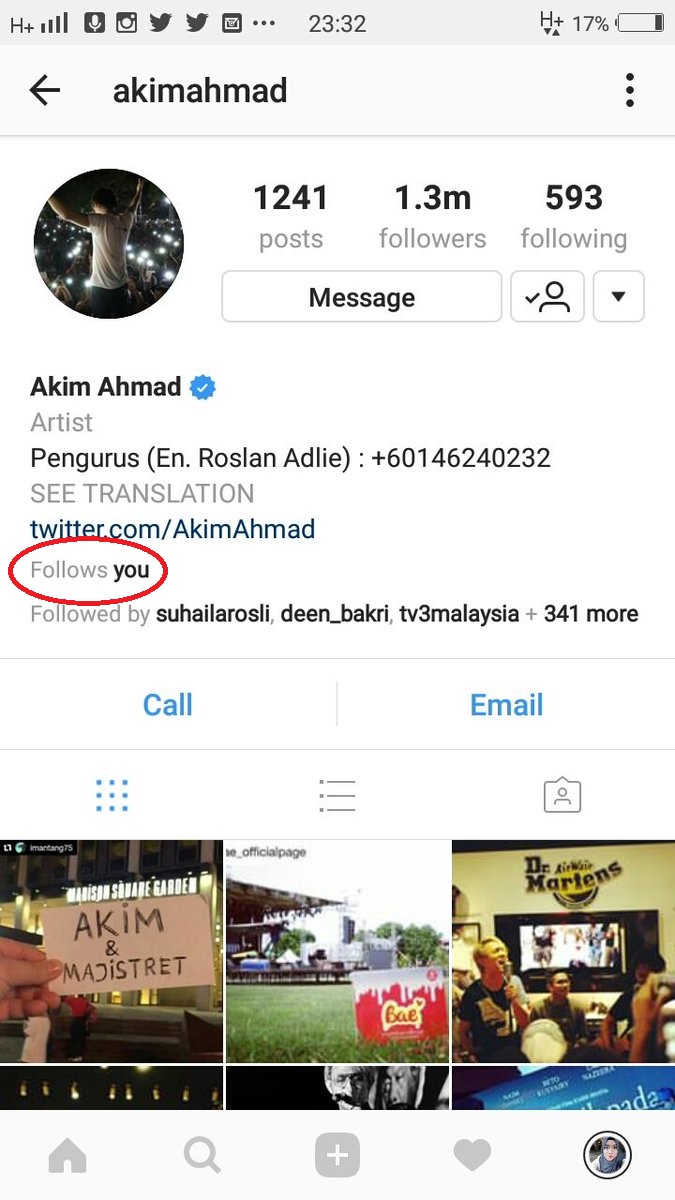Open the twitter.com/AkimAhmad link
This screenshot has width=675, height=1200.
[172, 529]
